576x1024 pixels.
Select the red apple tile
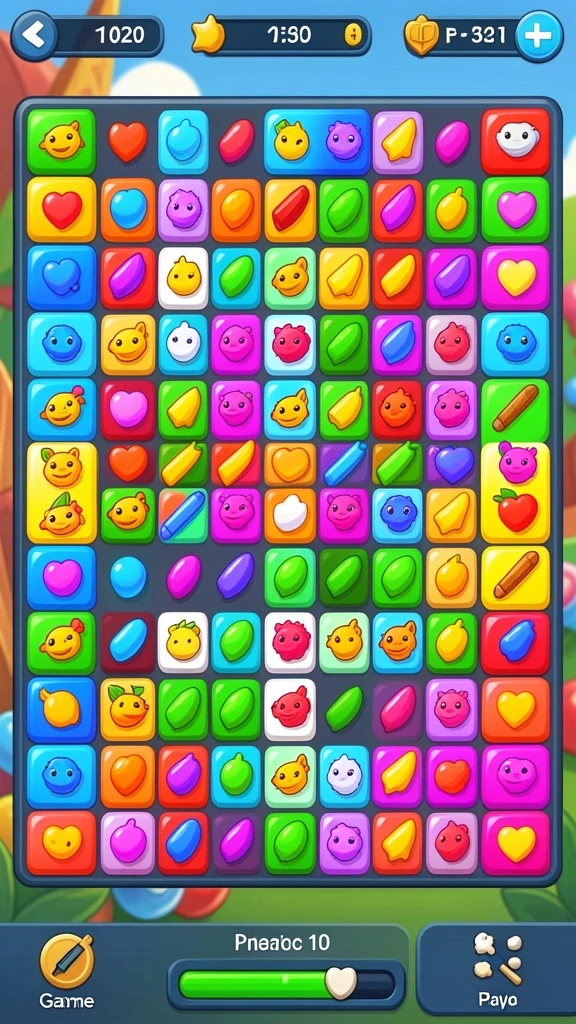click(516, 509)
